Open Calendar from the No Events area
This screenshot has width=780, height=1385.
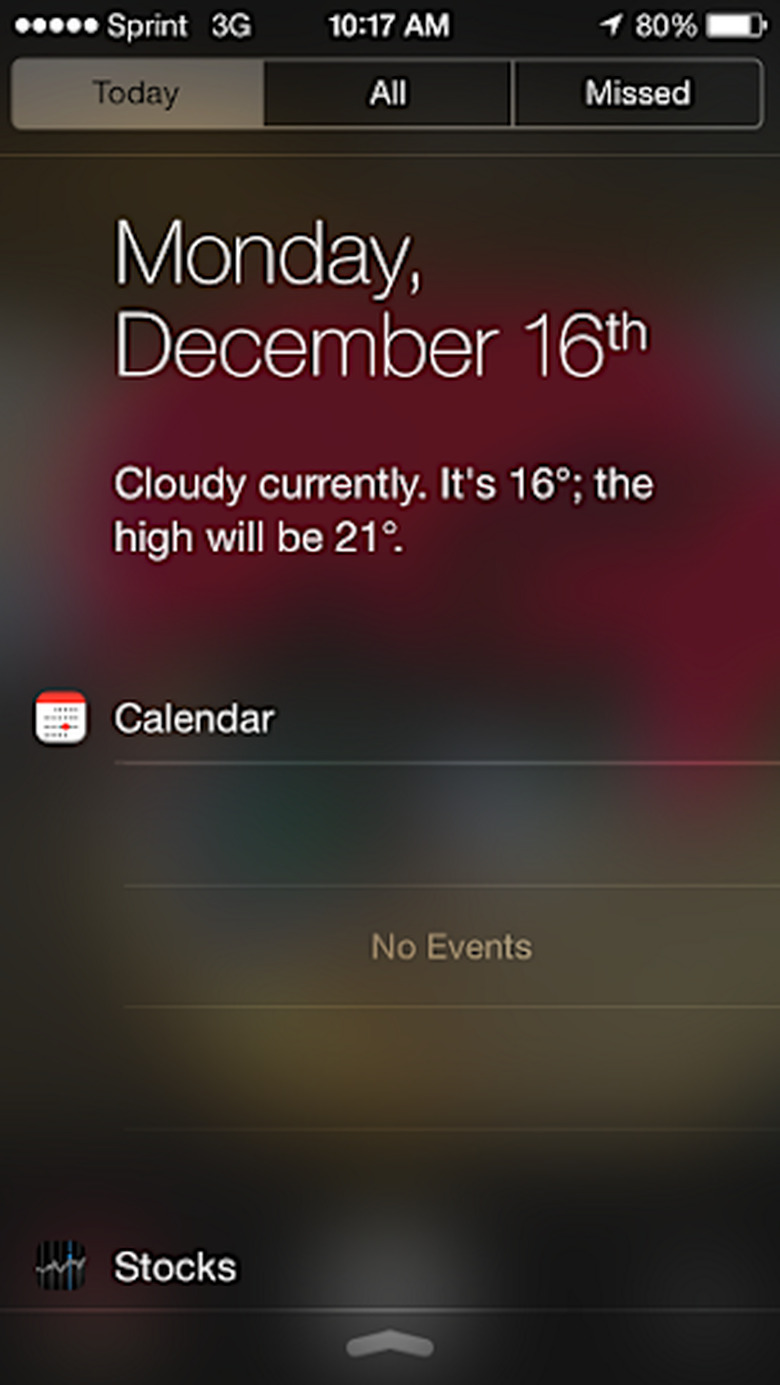(451, 946)
